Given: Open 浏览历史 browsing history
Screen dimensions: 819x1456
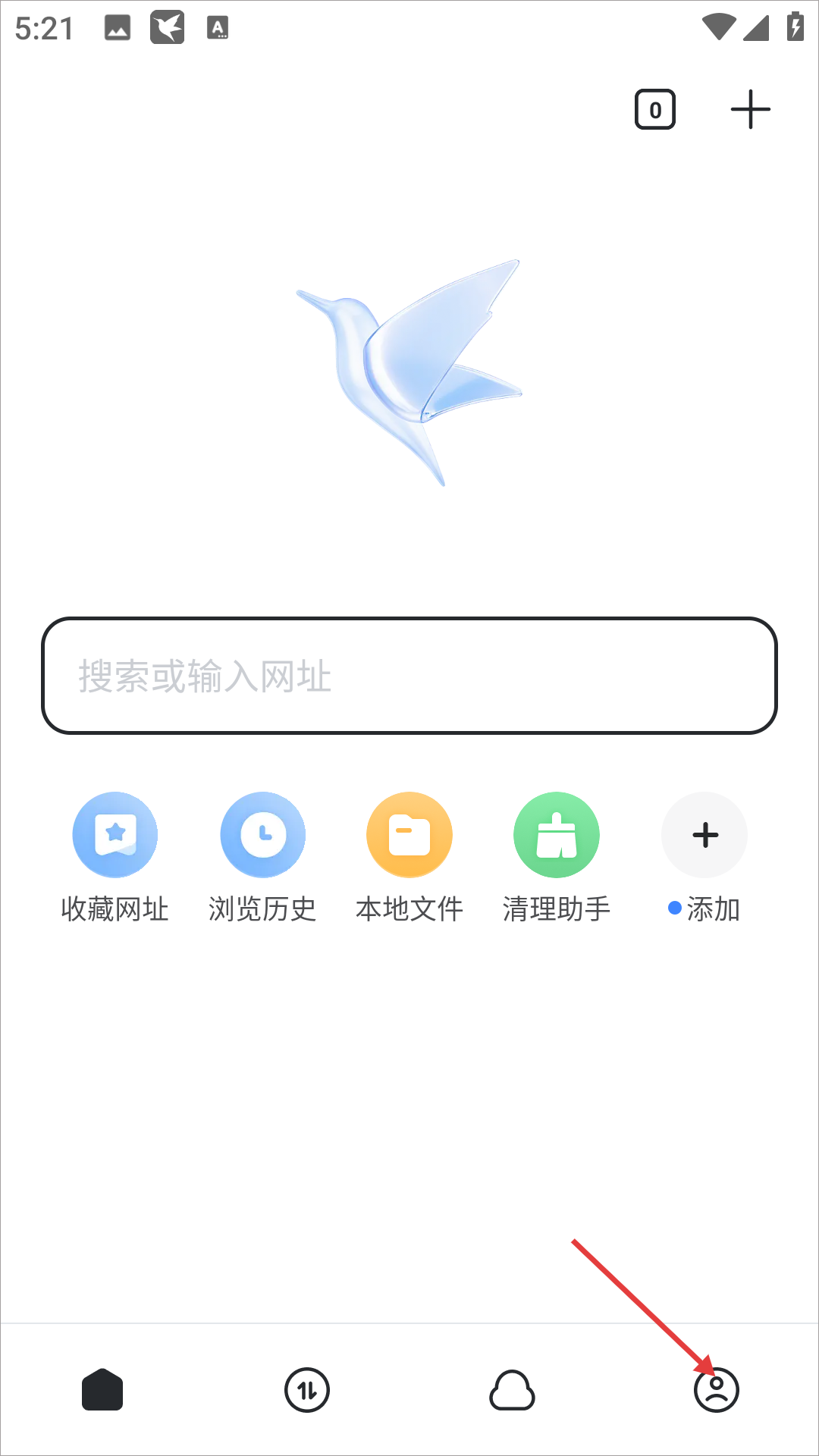Looking at the screenshot, I should (x=262, y=834).
